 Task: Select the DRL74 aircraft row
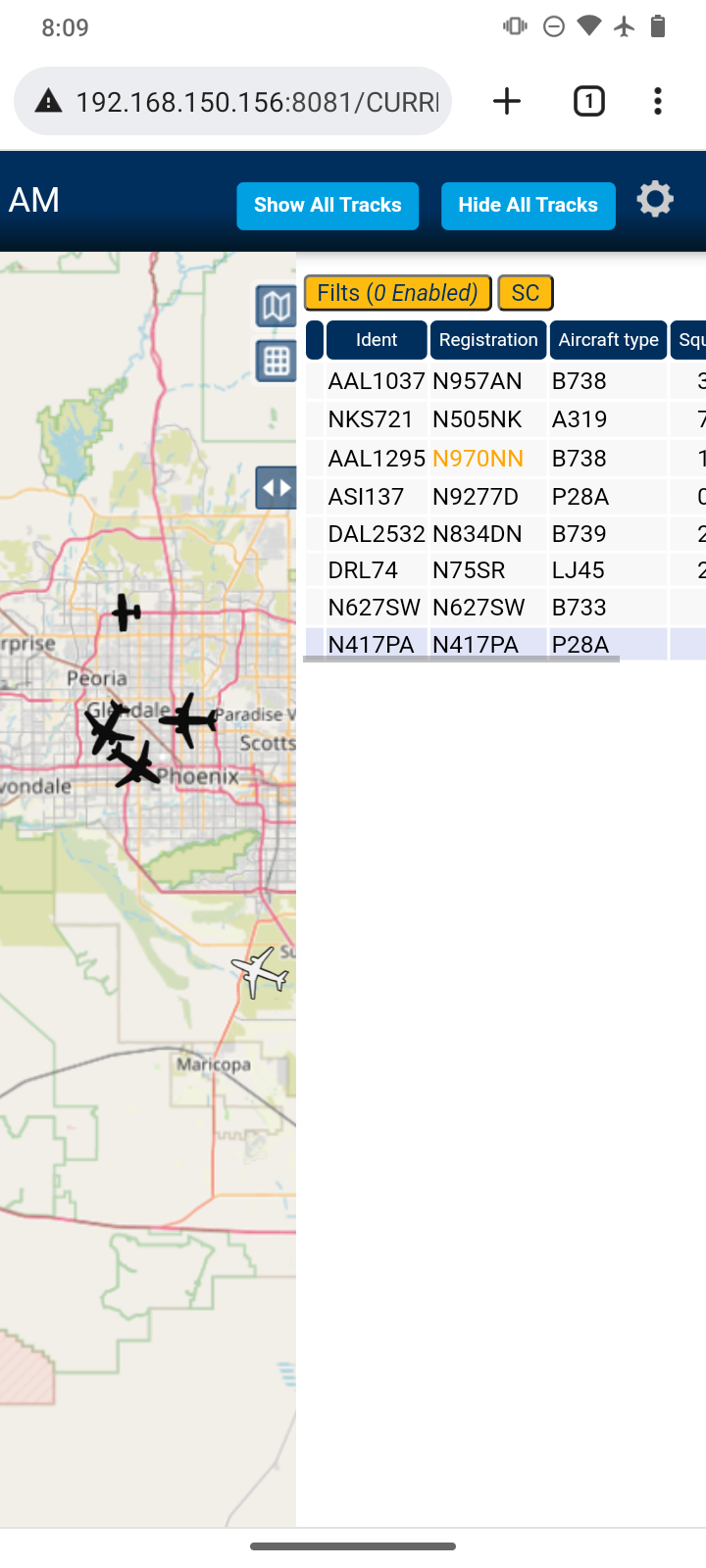pos(505,570)
